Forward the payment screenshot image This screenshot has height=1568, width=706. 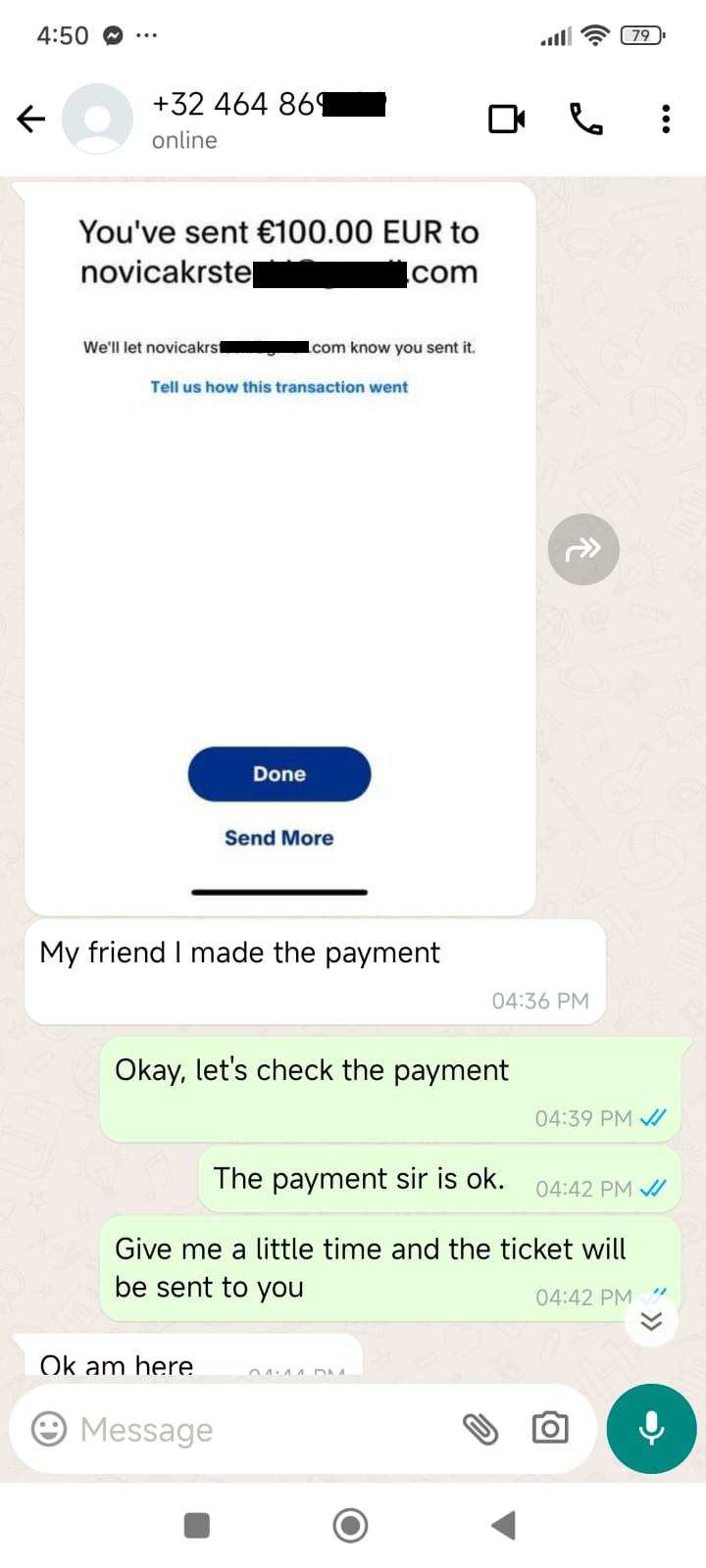(x=583, y=550)
